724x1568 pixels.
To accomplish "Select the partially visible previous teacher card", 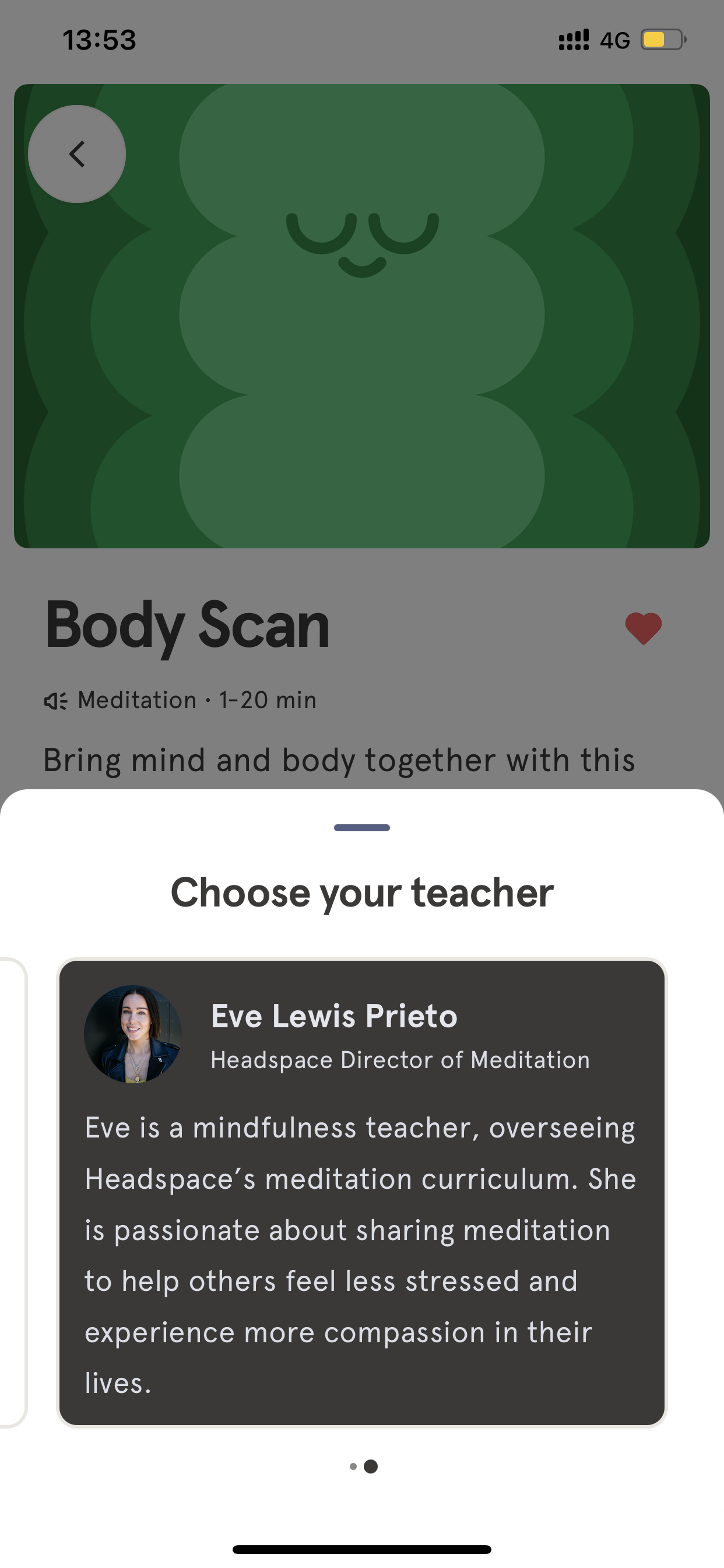I will 12,1193.
